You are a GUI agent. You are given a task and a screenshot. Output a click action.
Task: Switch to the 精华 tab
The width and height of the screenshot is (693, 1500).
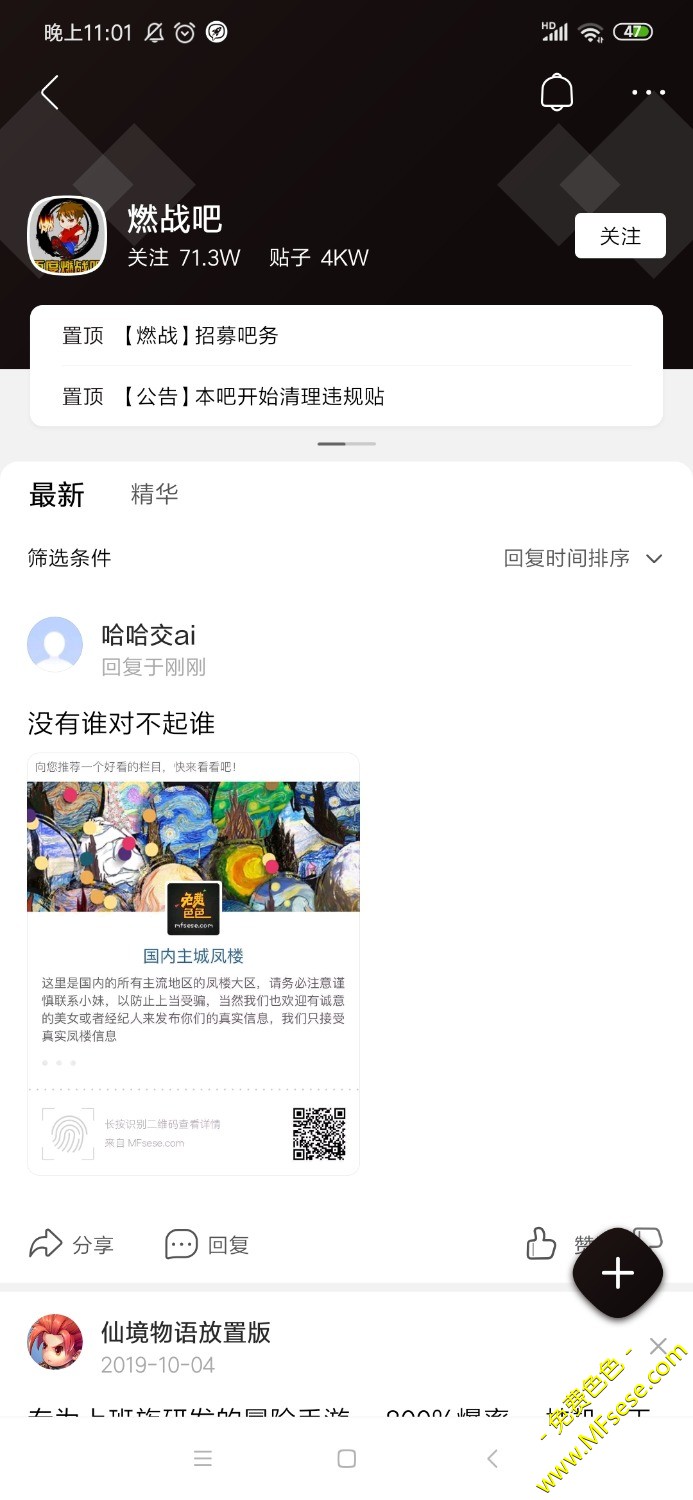point(154,494)
